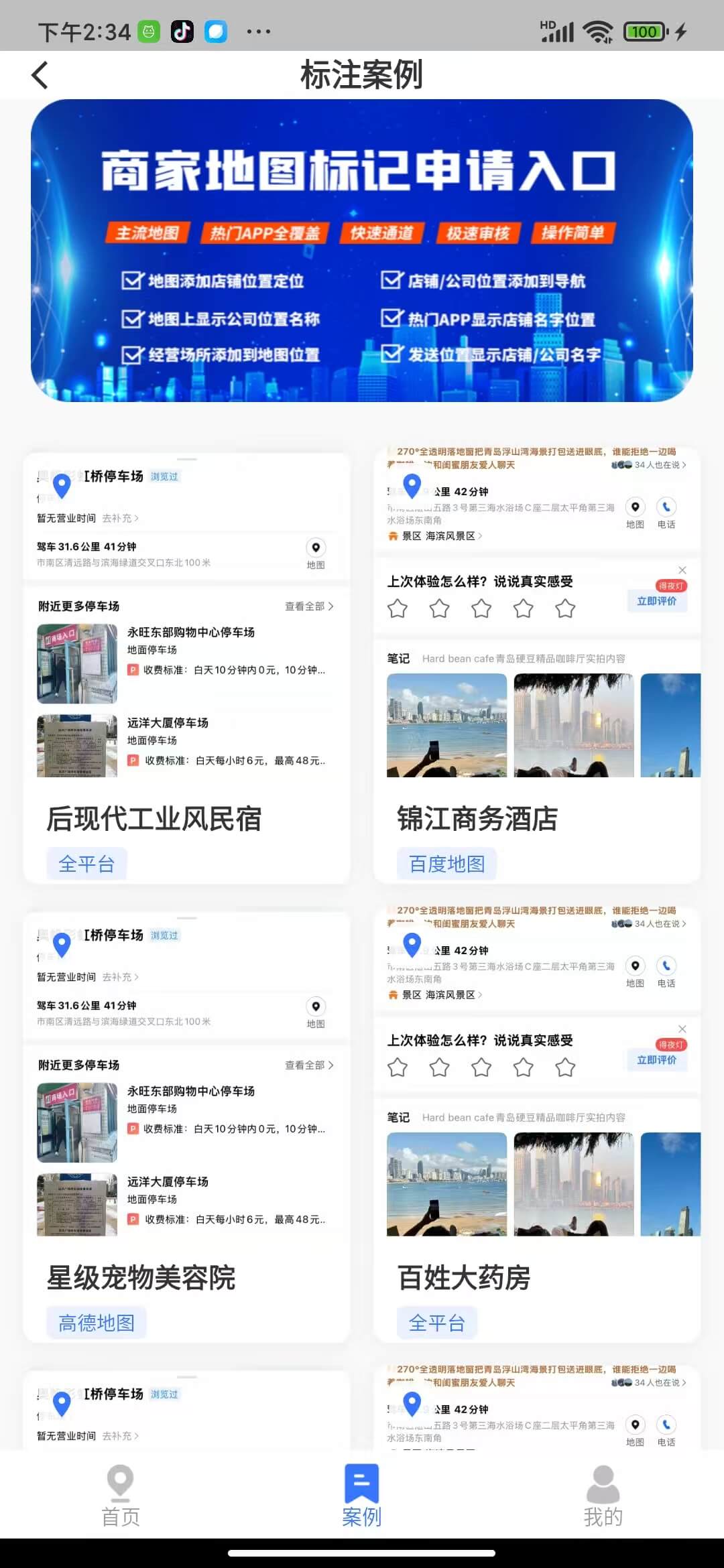The image size is (724, 1568).
Task: Dismiss the 上次体验怎么样 prompt with the X
Action: (682, 570)
